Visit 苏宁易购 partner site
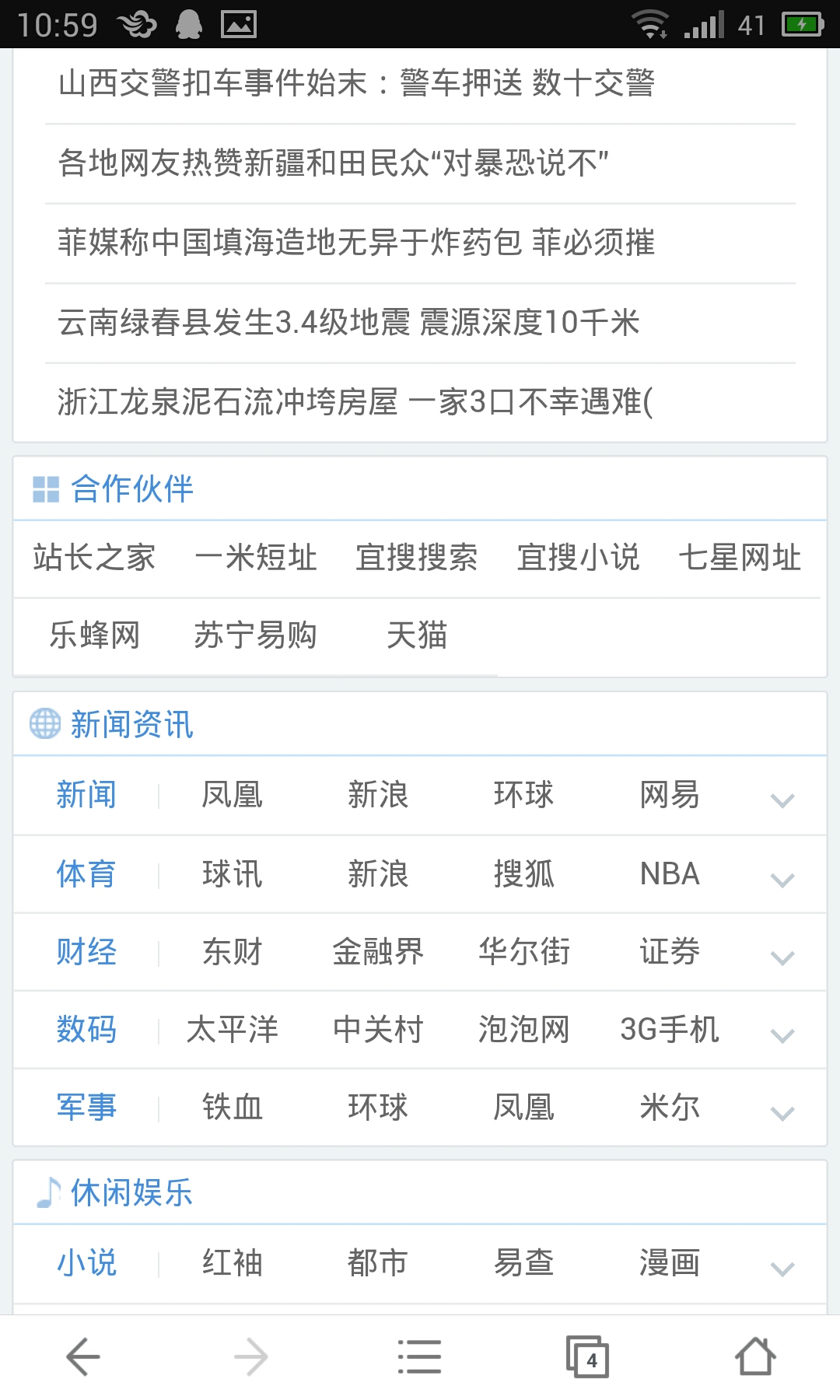 point(255,635)
